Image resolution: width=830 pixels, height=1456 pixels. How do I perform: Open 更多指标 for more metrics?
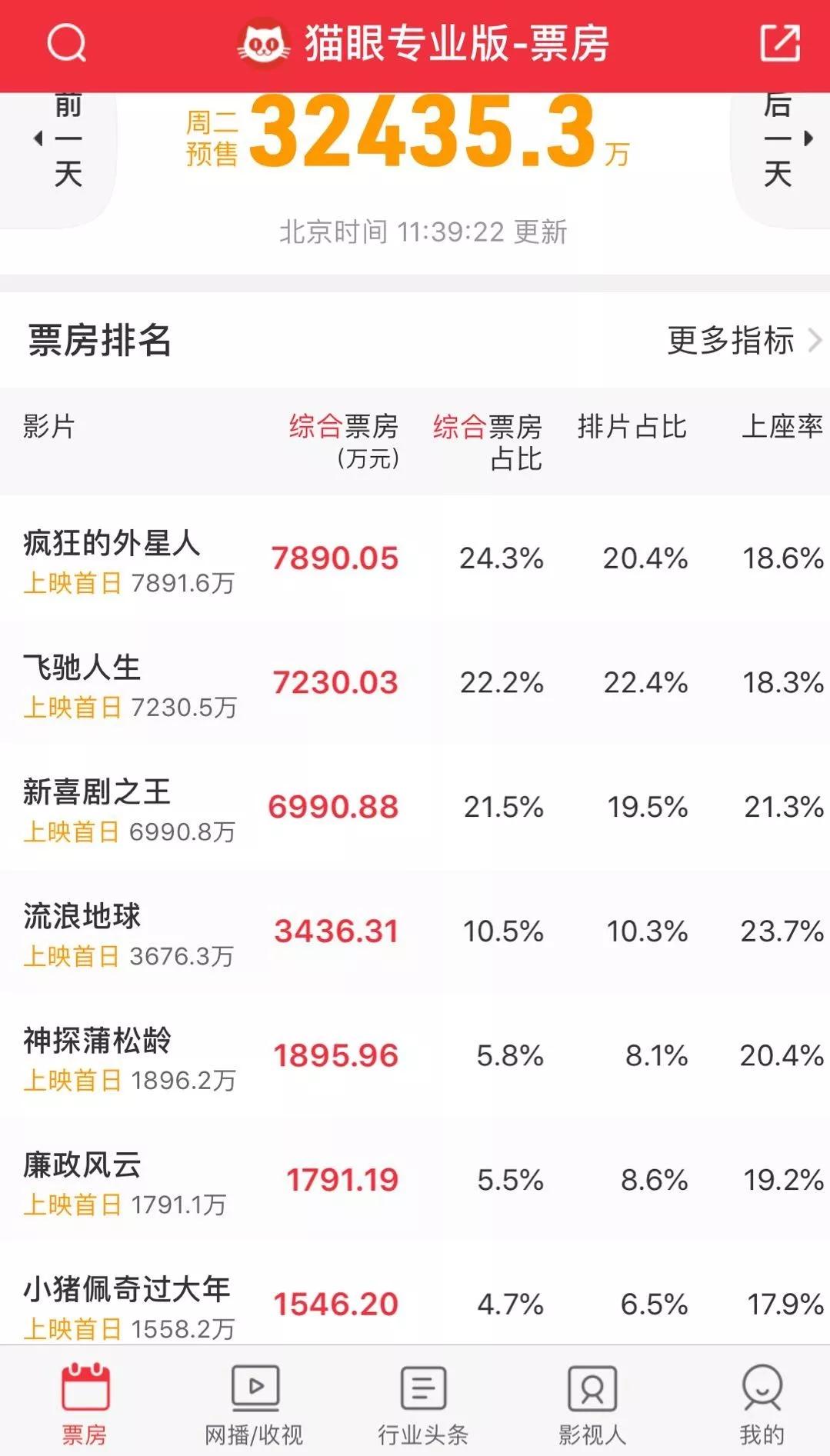point(744,341)
